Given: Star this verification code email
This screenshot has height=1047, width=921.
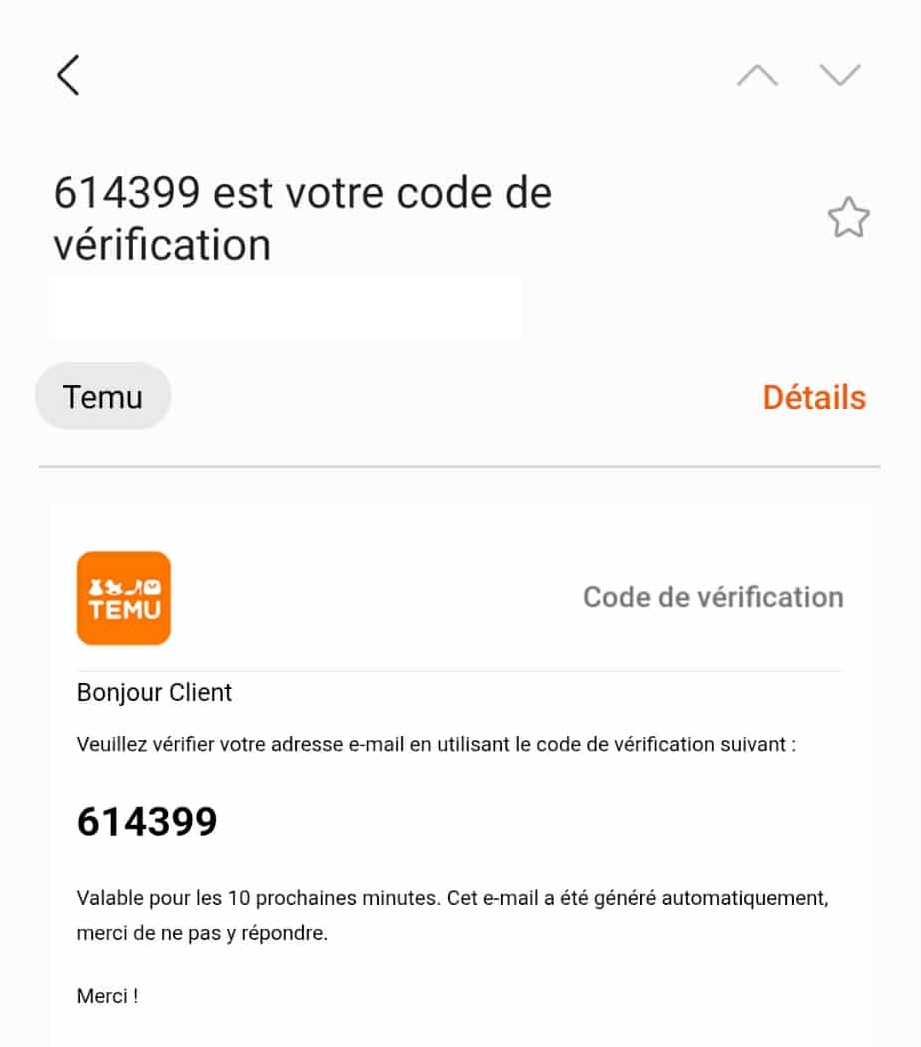Looking at the screenshot, I should [x=848, y=218].
